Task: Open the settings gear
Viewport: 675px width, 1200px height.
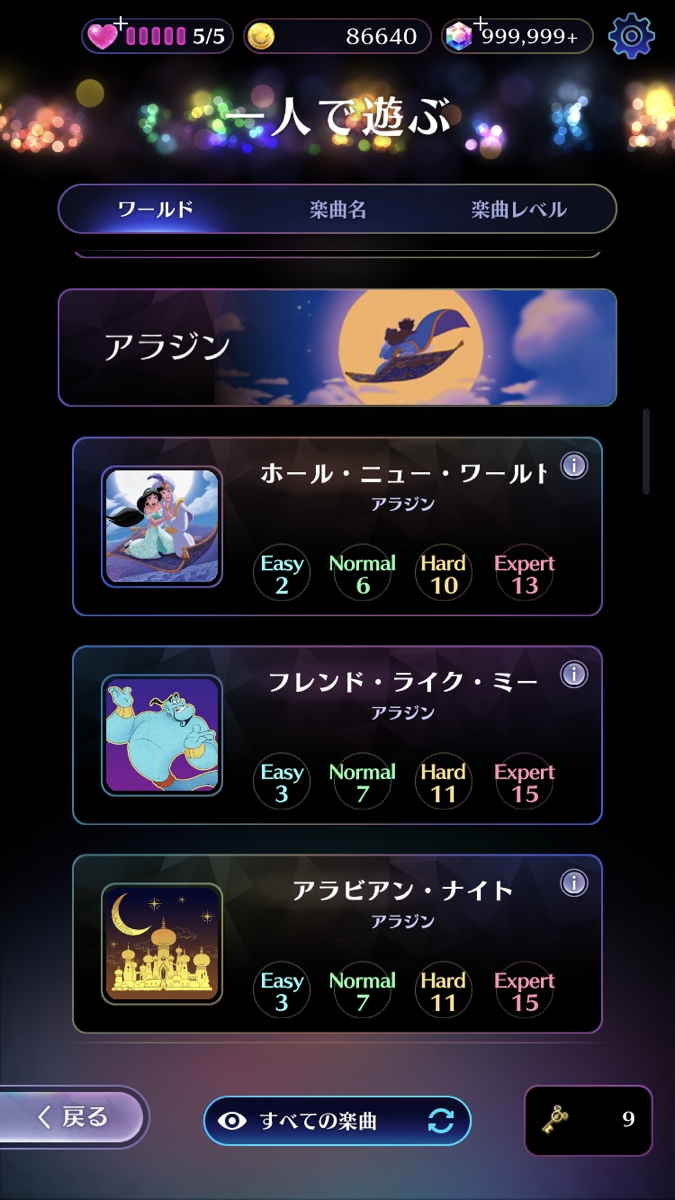Action: pos(631,37)
